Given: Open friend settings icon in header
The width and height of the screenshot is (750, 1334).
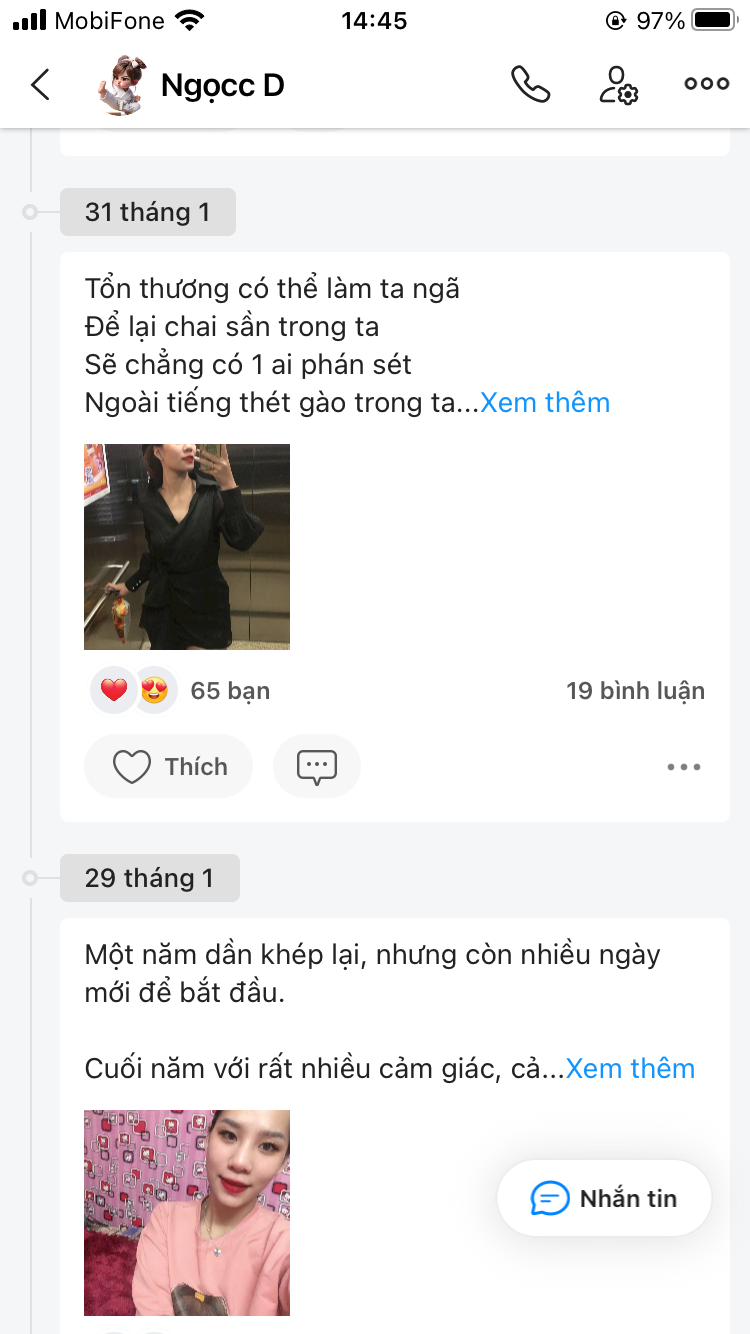Looking at the screenshot, I should (618, 85).
